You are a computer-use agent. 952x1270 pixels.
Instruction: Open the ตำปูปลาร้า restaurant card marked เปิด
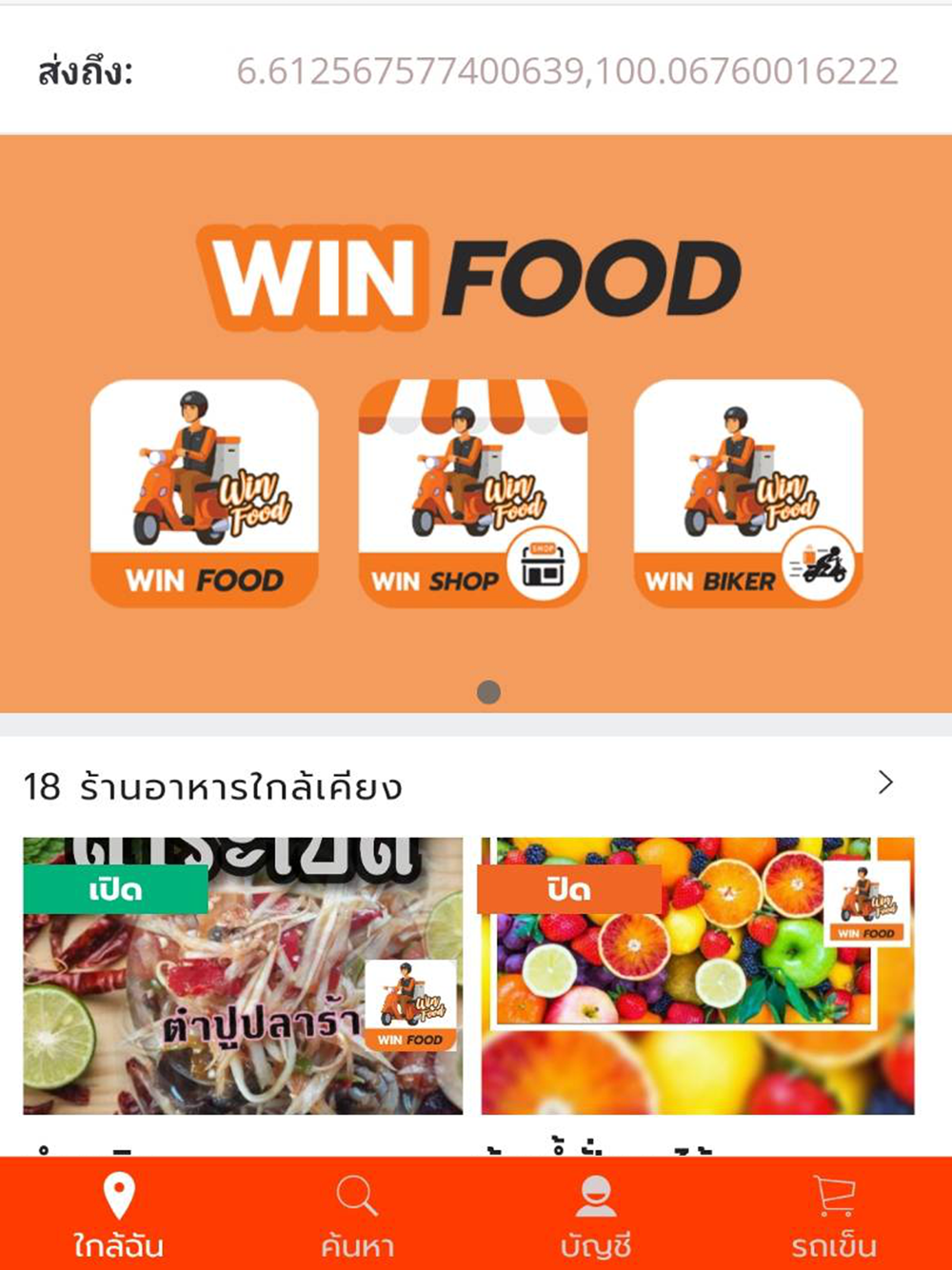click(x=243, y=976)
